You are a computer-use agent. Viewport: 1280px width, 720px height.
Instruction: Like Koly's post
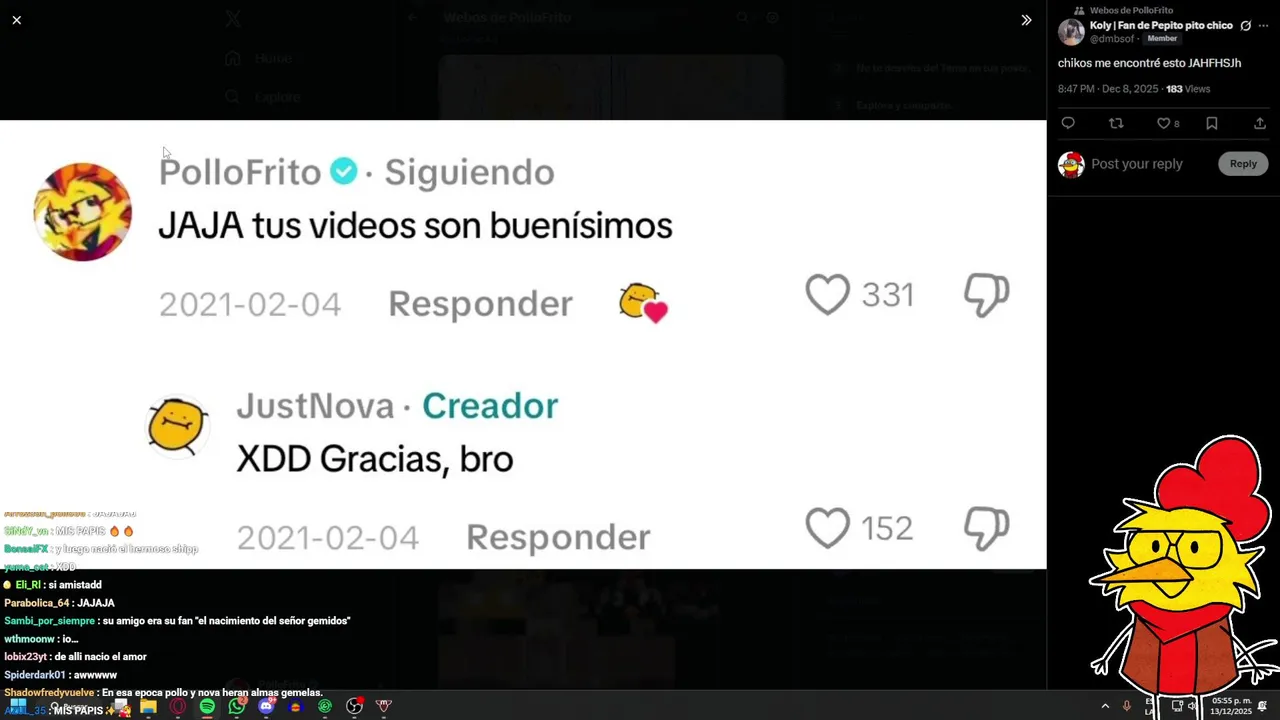coord(1164,123)
